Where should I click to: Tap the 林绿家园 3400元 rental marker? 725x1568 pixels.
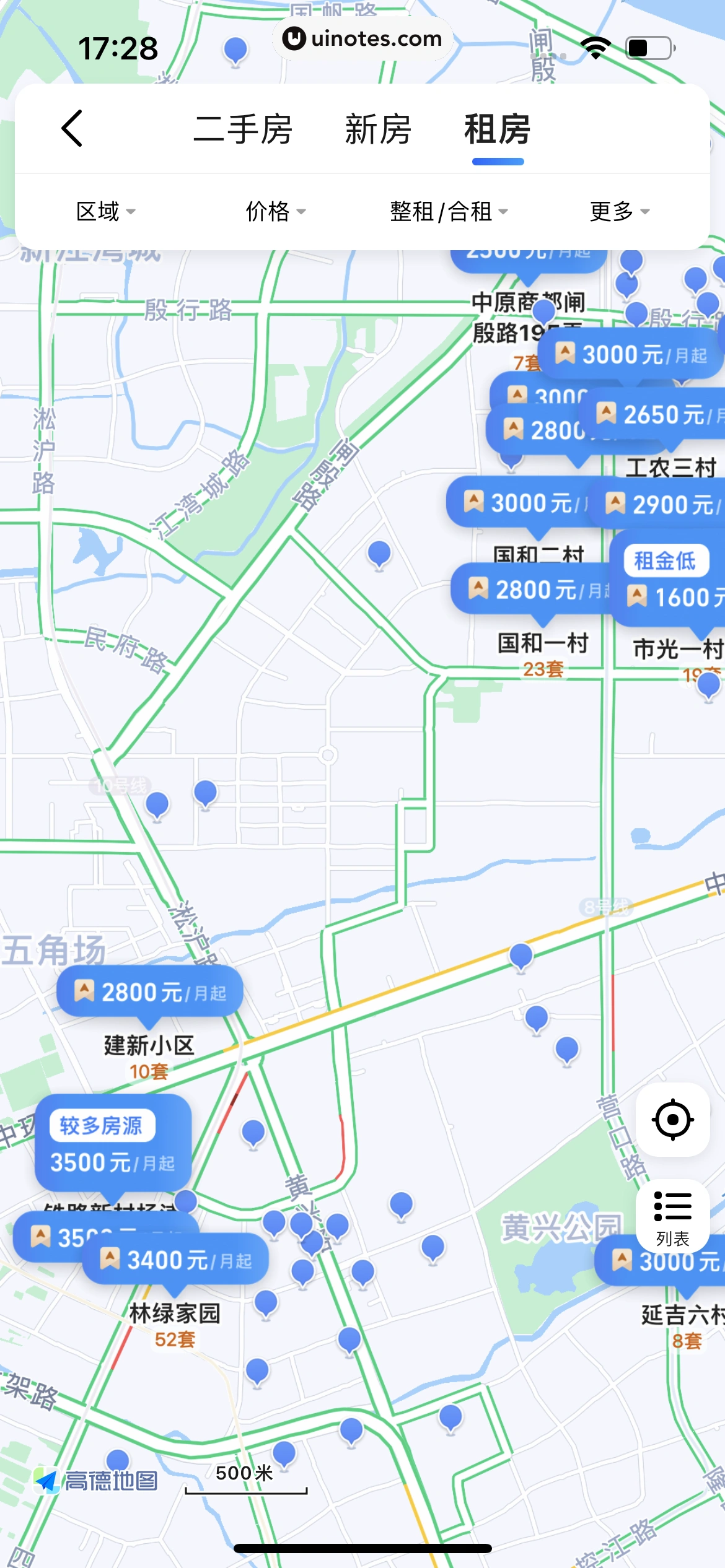(x=176, y=1260)
